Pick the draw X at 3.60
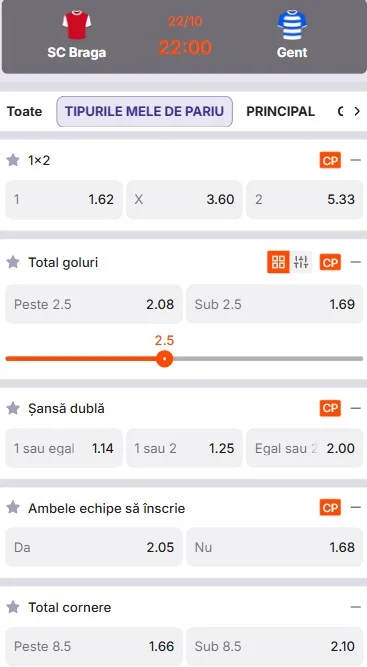This screenshot has width=367, height=667. click(x=184, y=200)
